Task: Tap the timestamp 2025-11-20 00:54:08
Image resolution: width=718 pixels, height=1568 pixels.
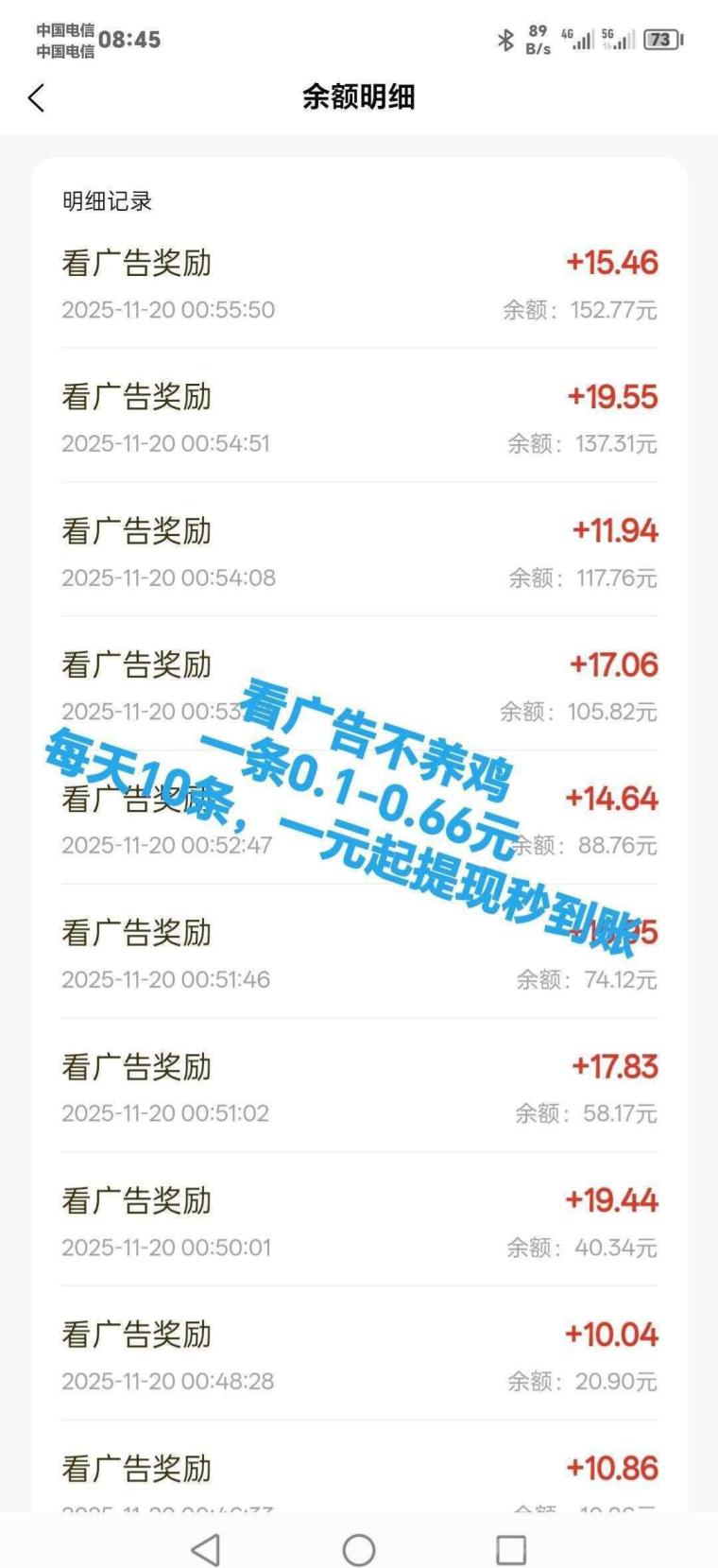Action: [168, 578]
